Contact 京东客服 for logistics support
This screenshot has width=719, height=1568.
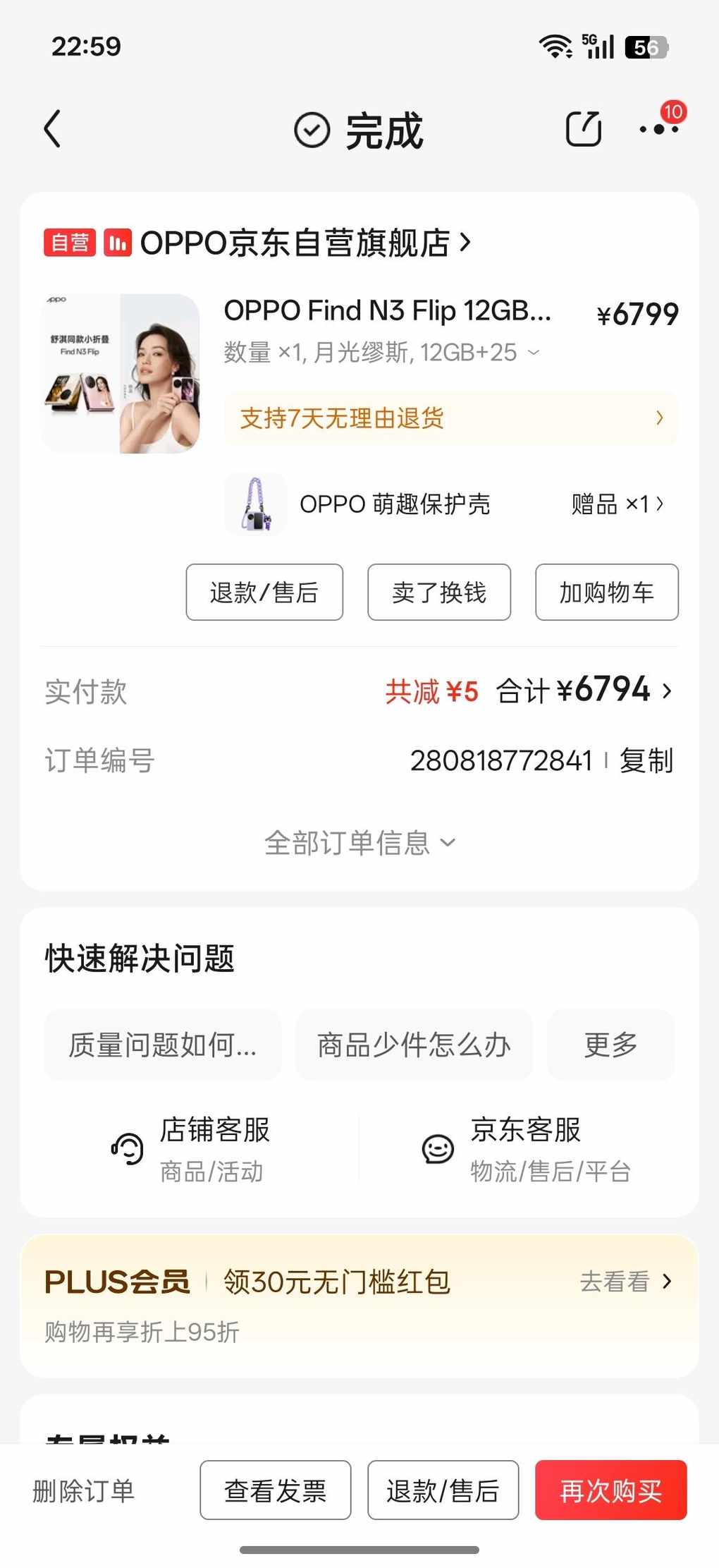click(x=526, y=1149)
